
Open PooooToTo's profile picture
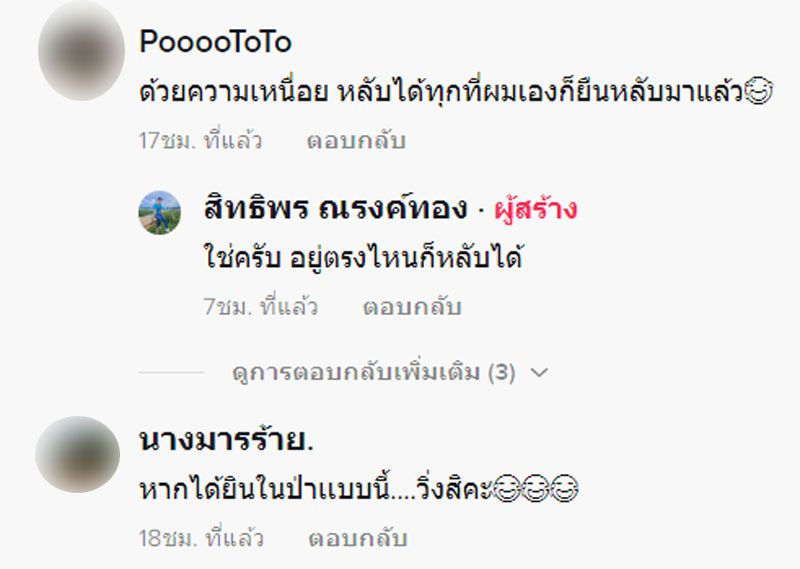[80, 48]
